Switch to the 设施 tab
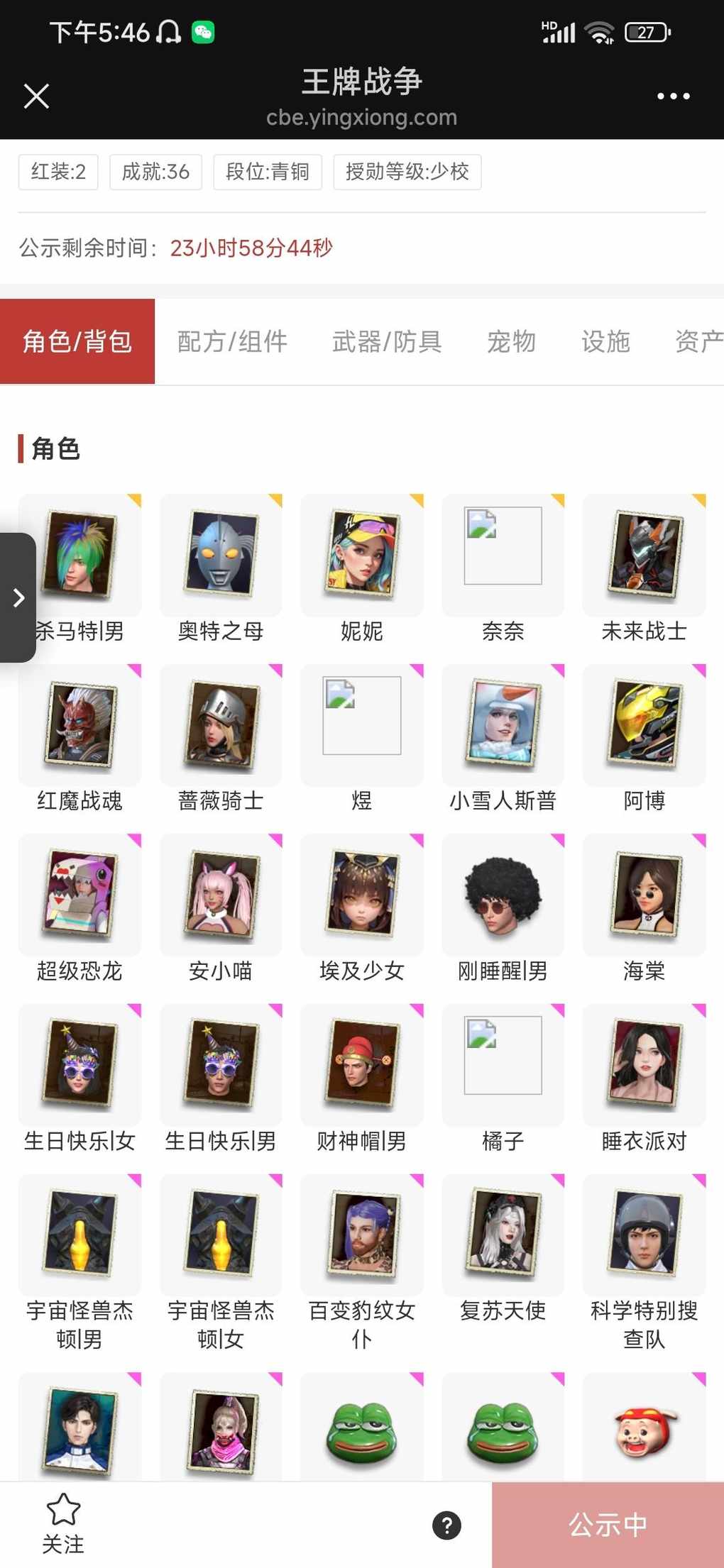 [605, 342]
